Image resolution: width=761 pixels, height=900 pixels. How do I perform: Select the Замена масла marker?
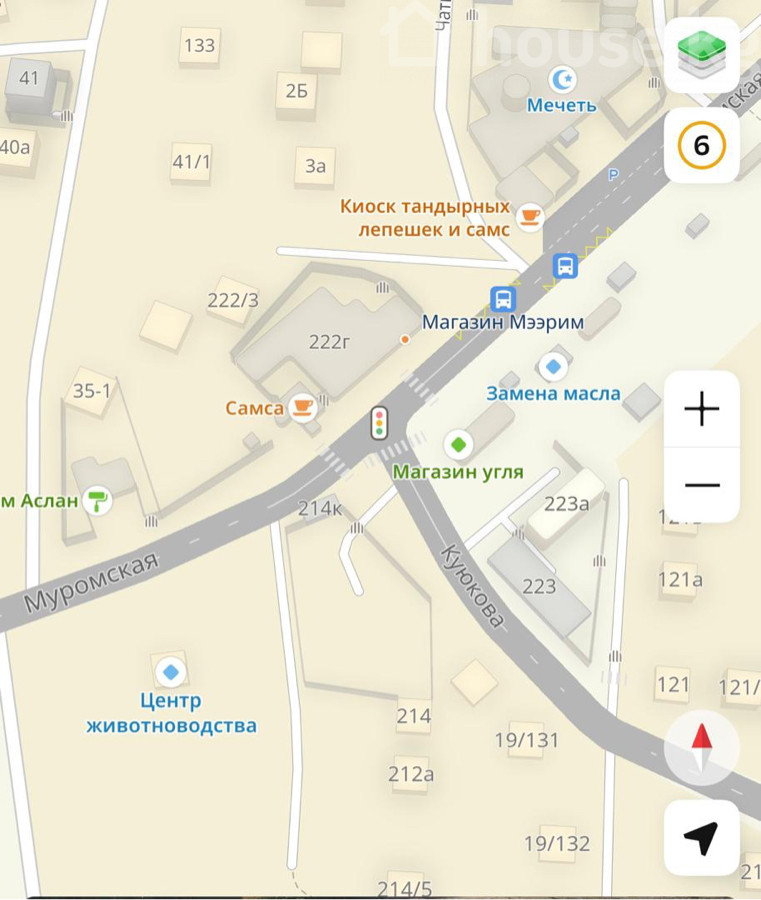click(552, 366)
